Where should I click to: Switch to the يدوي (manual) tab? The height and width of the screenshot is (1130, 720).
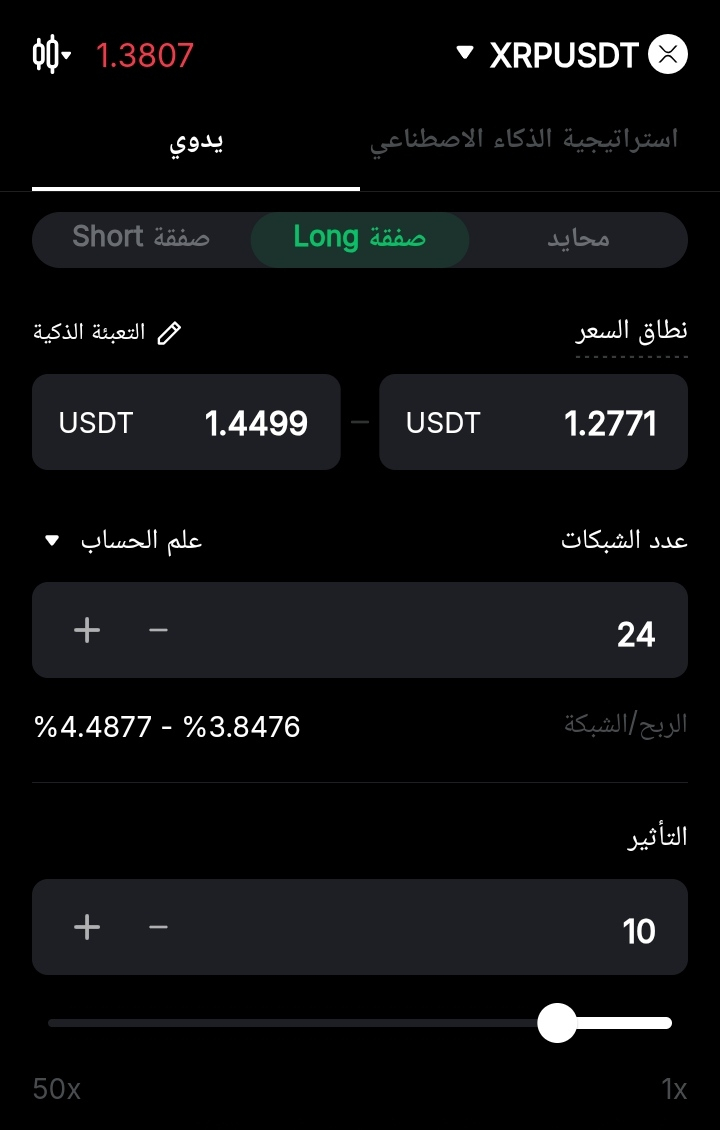click(x=195, y=140)
